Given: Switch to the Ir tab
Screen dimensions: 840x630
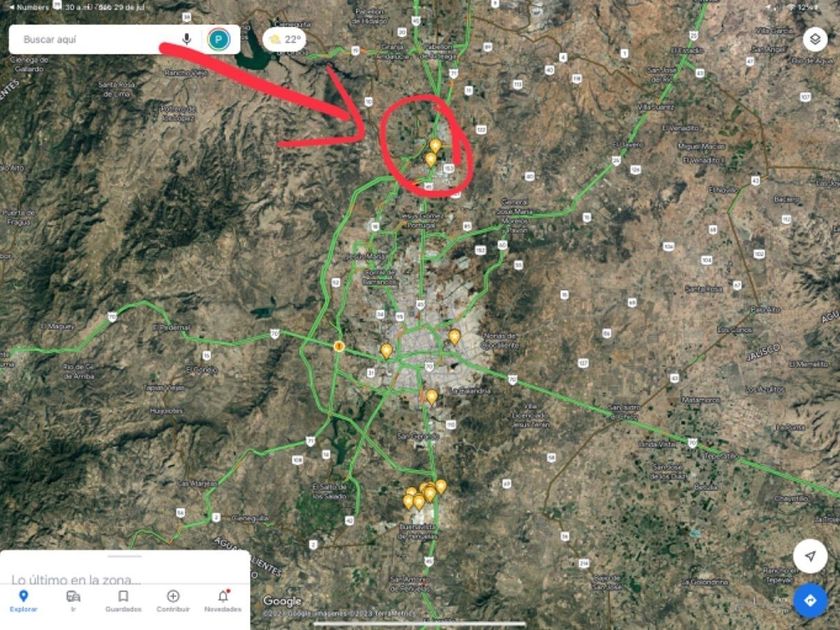Looking at the screenshot, I should tap(73, 601).
